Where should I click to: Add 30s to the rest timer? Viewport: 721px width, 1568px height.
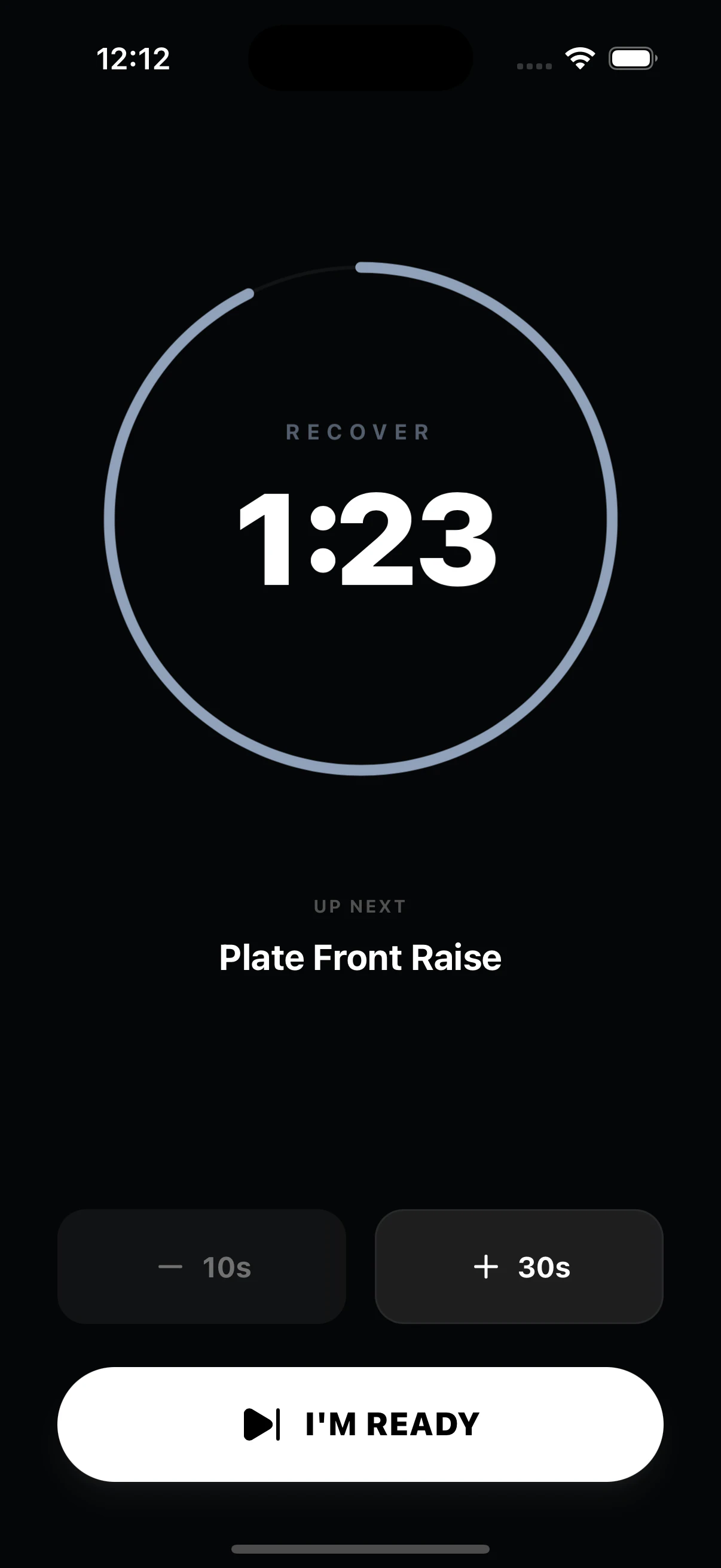point(519,1267)
